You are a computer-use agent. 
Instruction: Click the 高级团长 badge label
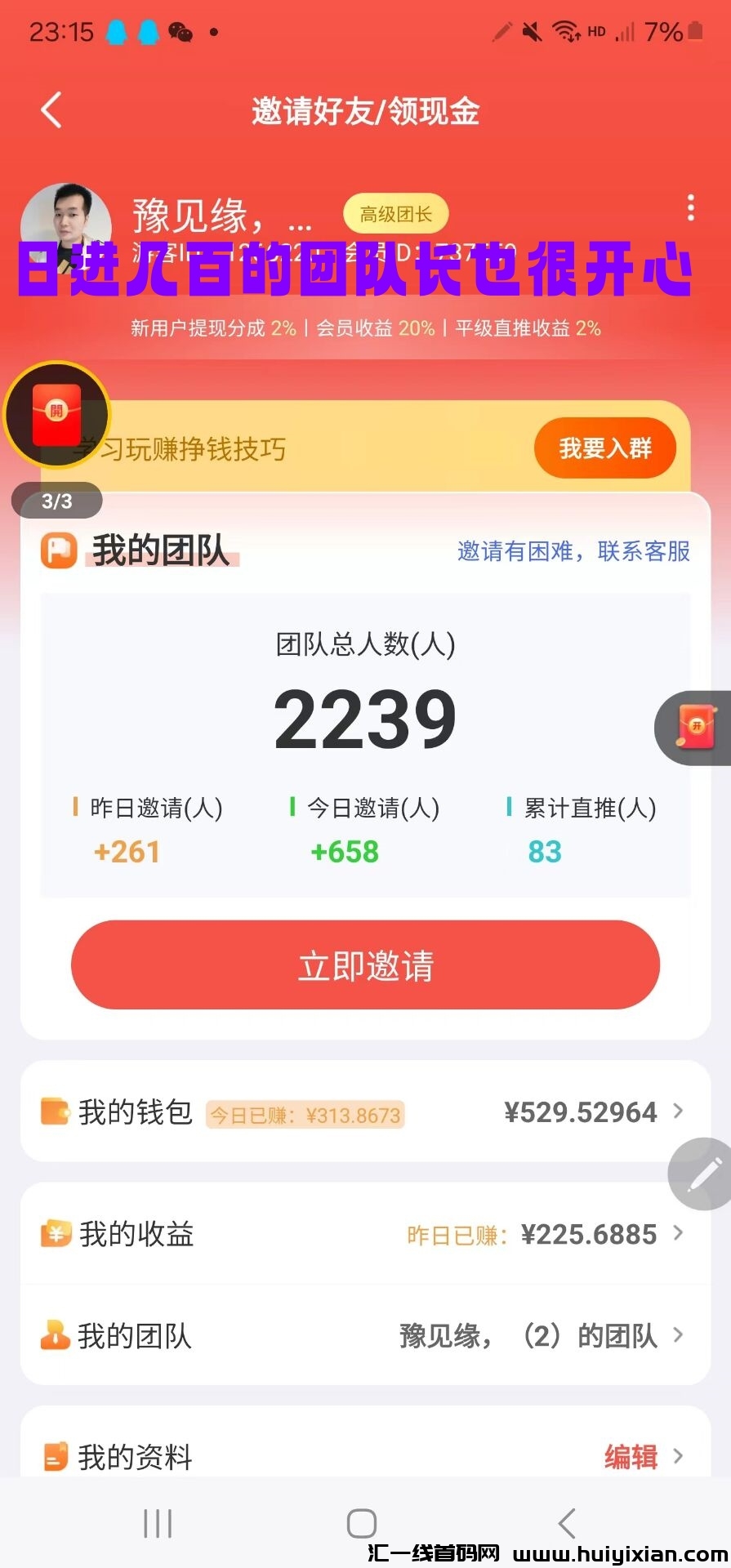coord(394,213)
